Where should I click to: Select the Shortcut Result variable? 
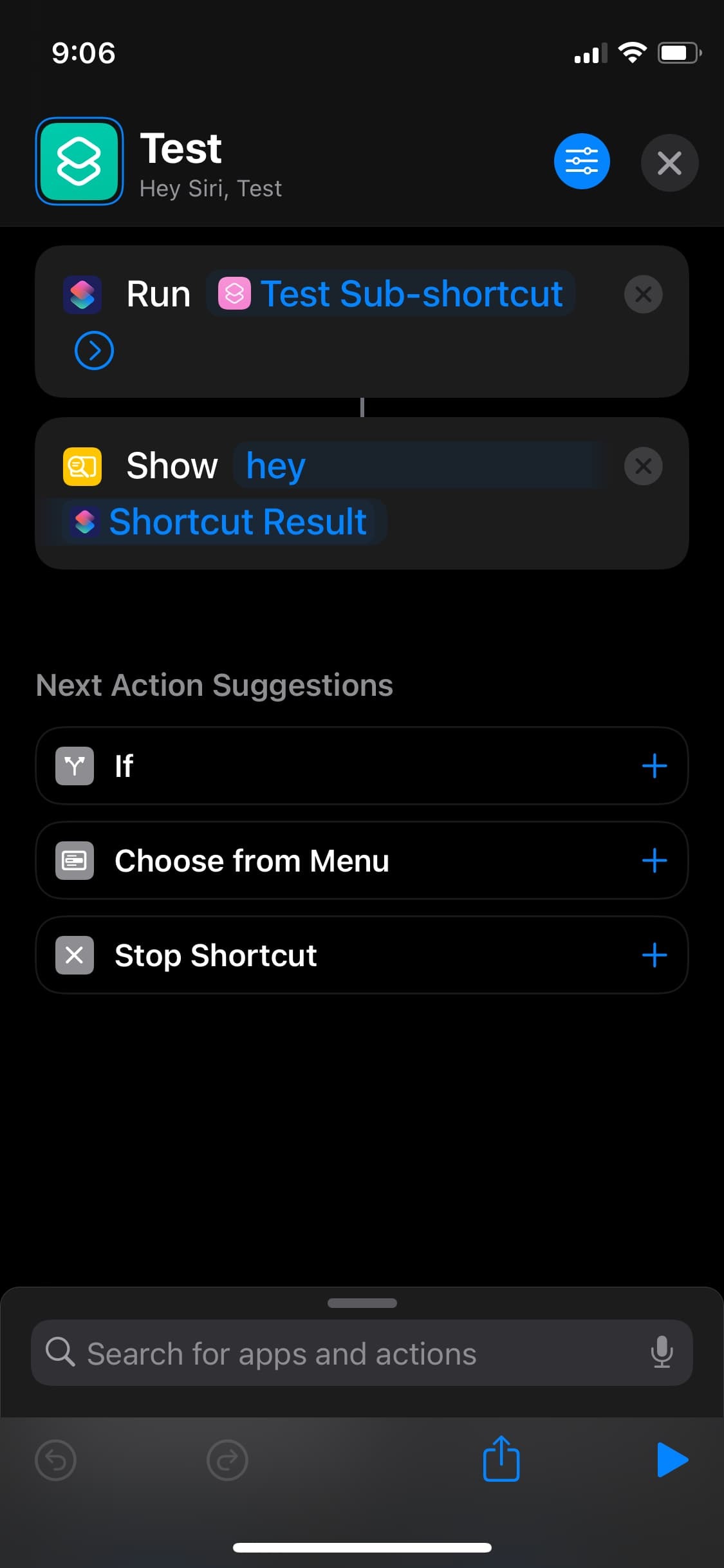225,521
